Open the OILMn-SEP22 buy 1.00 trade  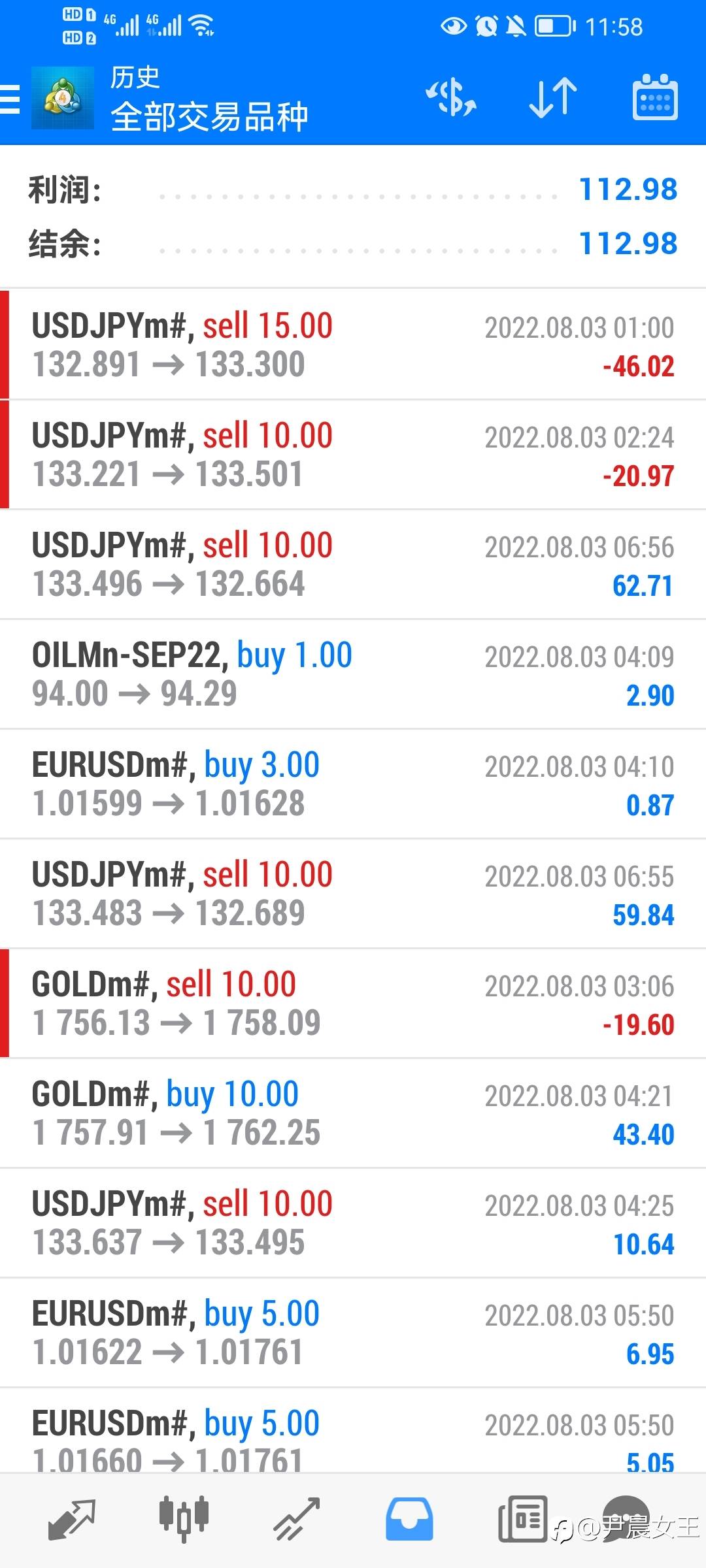click(353, 674)
